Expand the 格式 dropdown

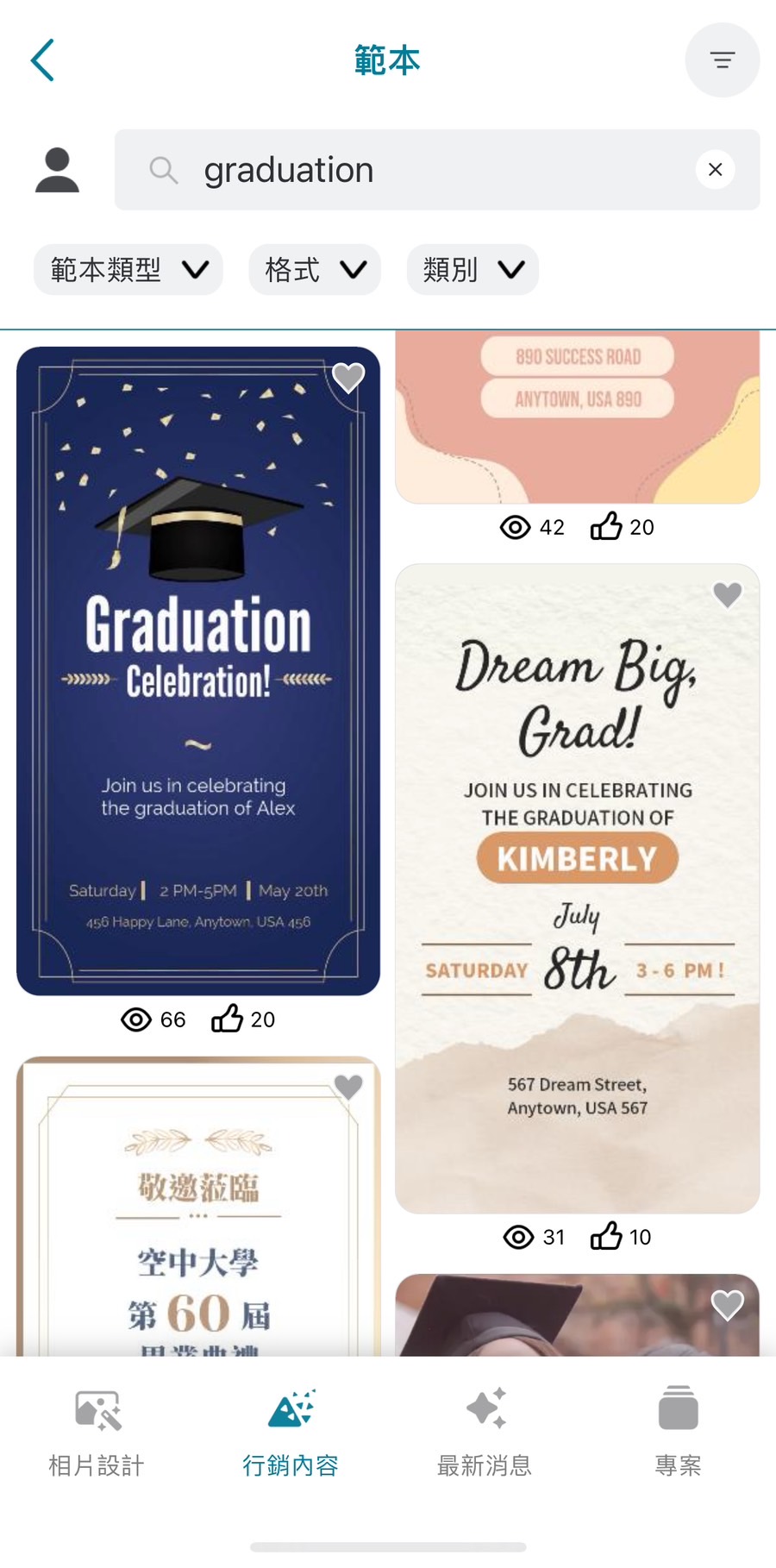point(315,270)
